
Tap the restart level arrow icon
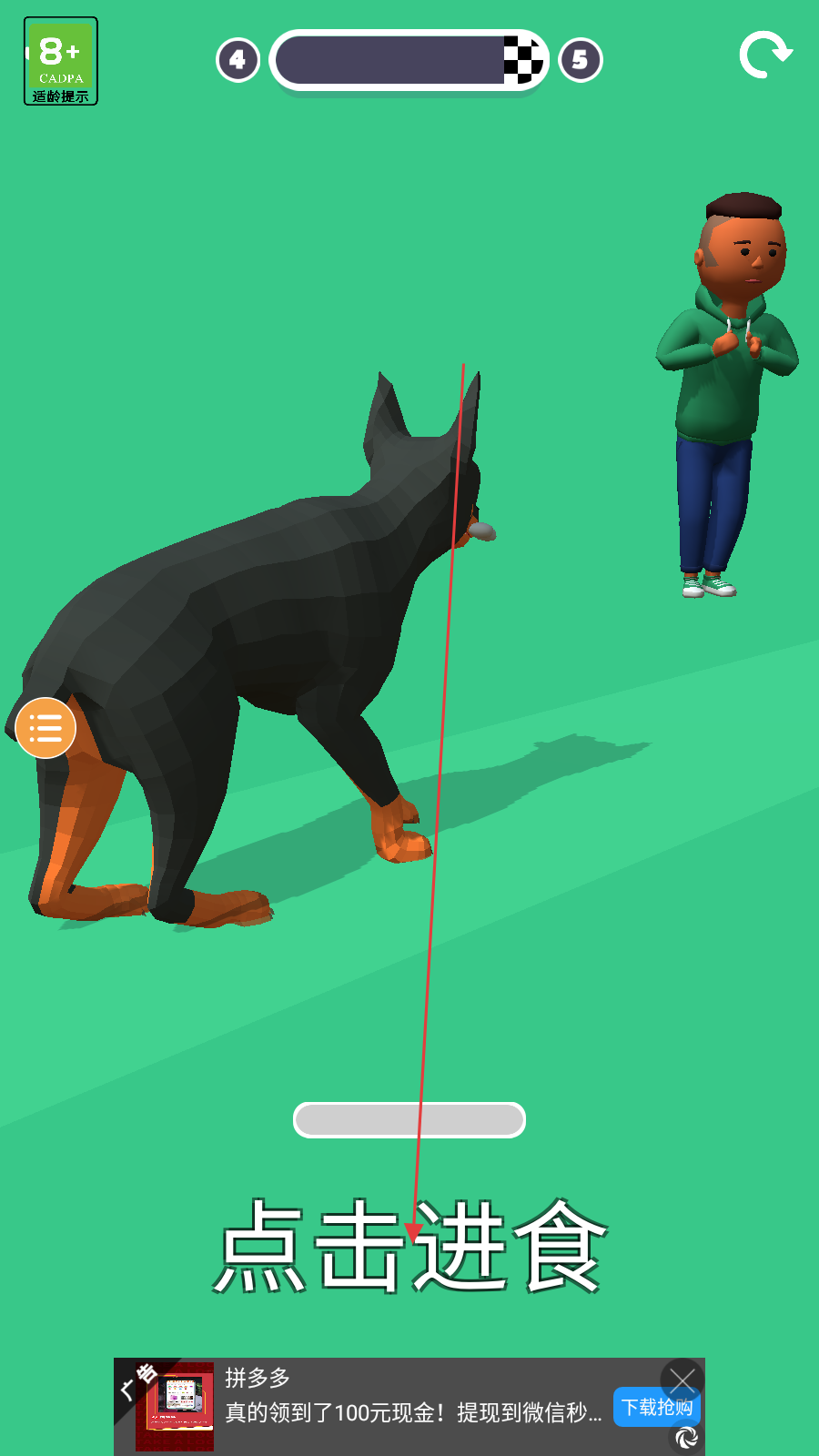coord(765,56)
